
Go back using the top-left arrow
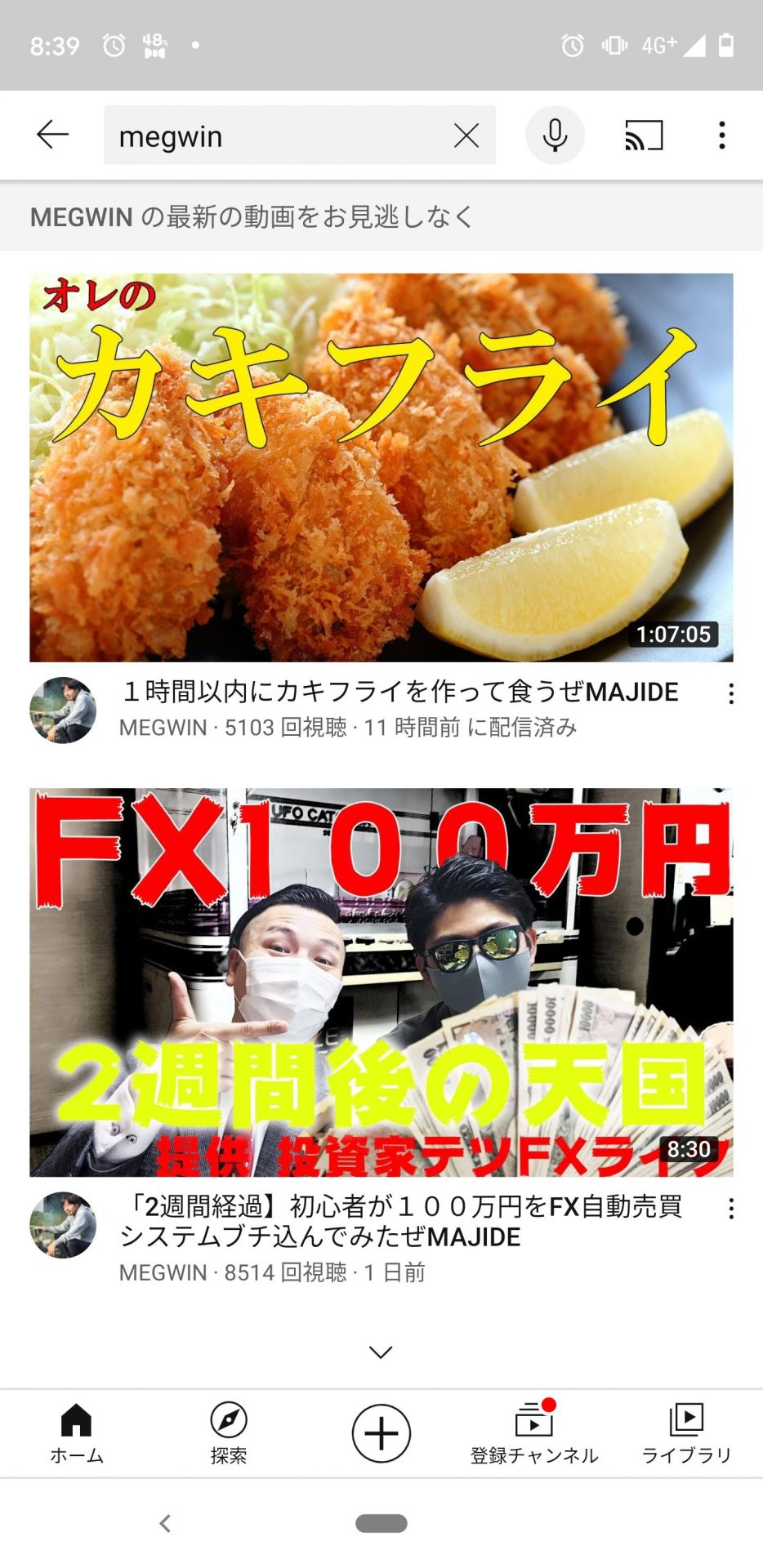click(53, 135)
